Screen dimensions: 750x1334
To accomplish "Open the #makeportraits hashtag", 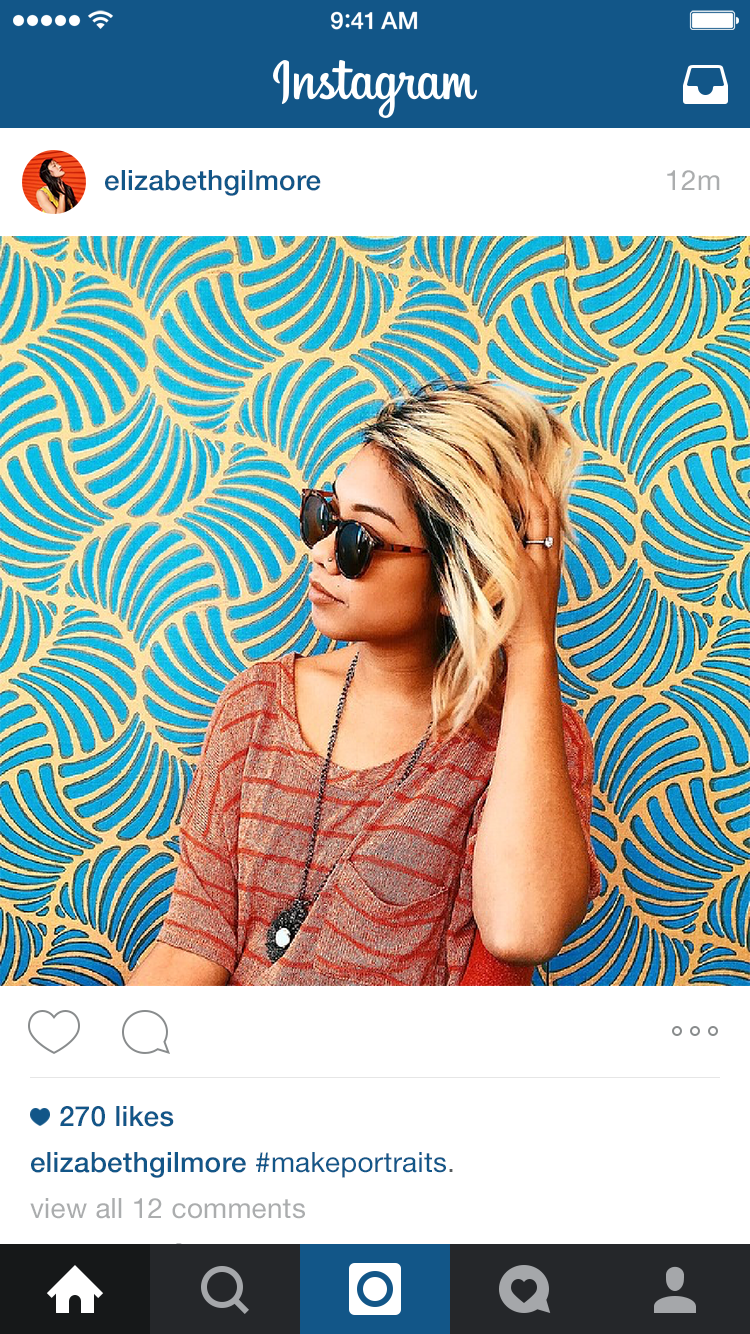I will [354, 1163].
